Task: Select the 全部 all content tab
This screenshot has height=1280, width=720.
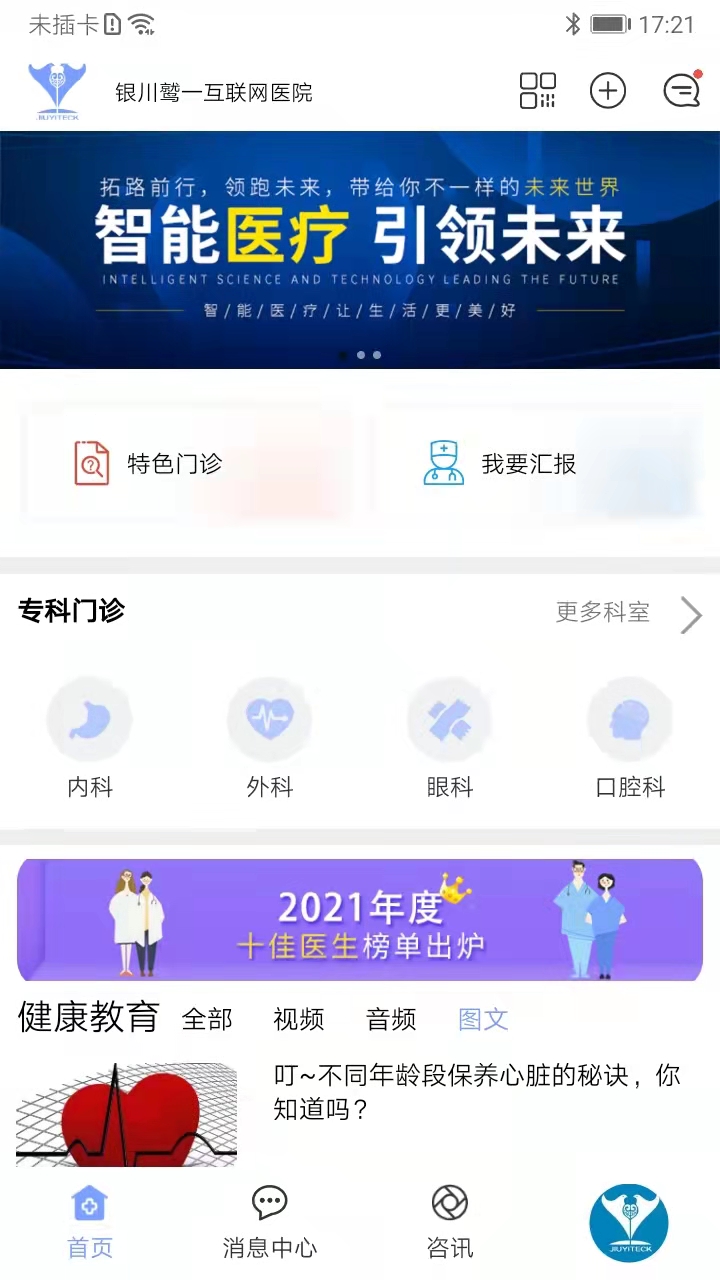Action: point(207,1020)
